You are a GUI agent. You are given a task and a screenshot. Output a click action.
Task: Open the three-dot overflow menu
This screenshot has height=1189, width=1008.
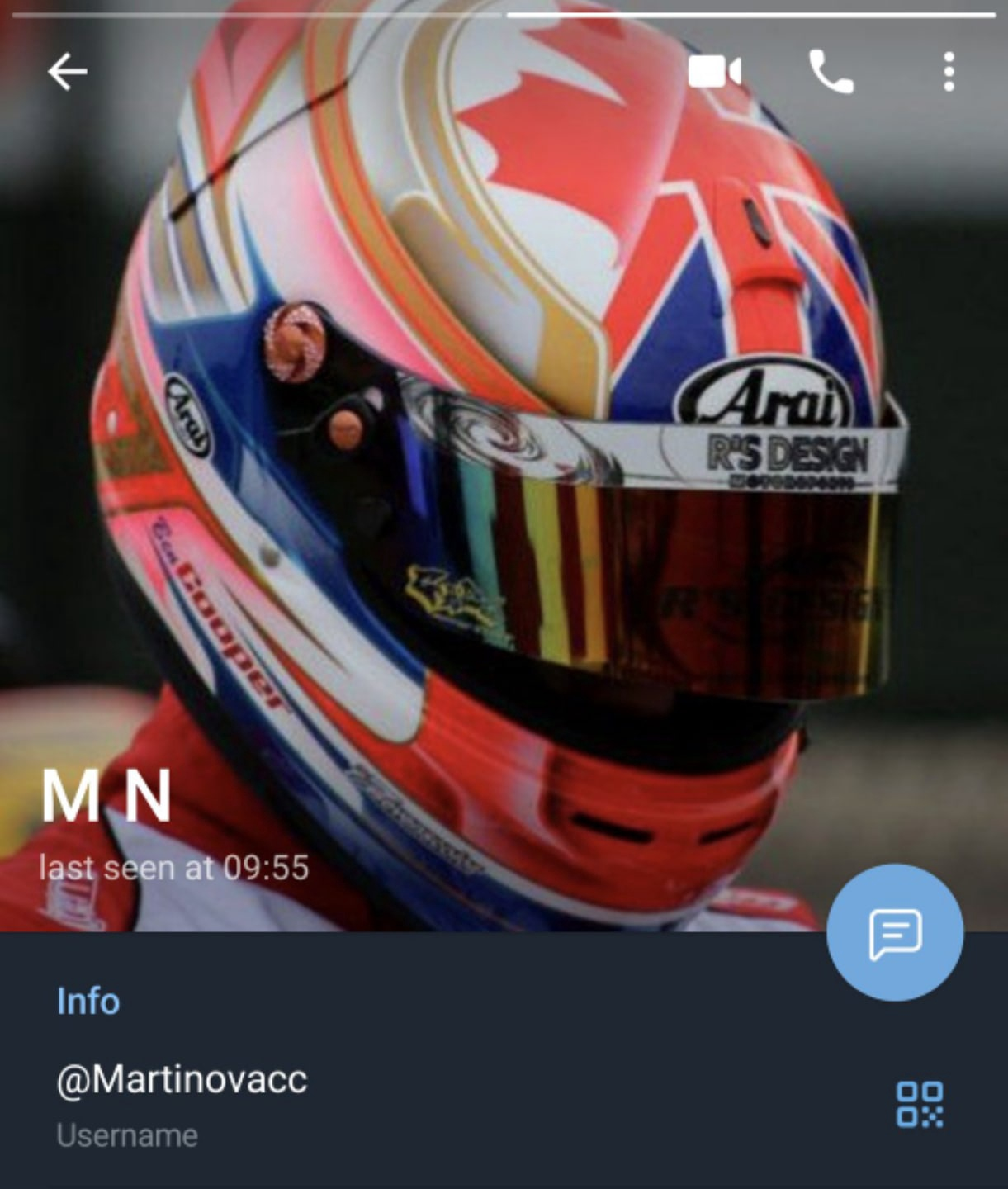point(949,72)
